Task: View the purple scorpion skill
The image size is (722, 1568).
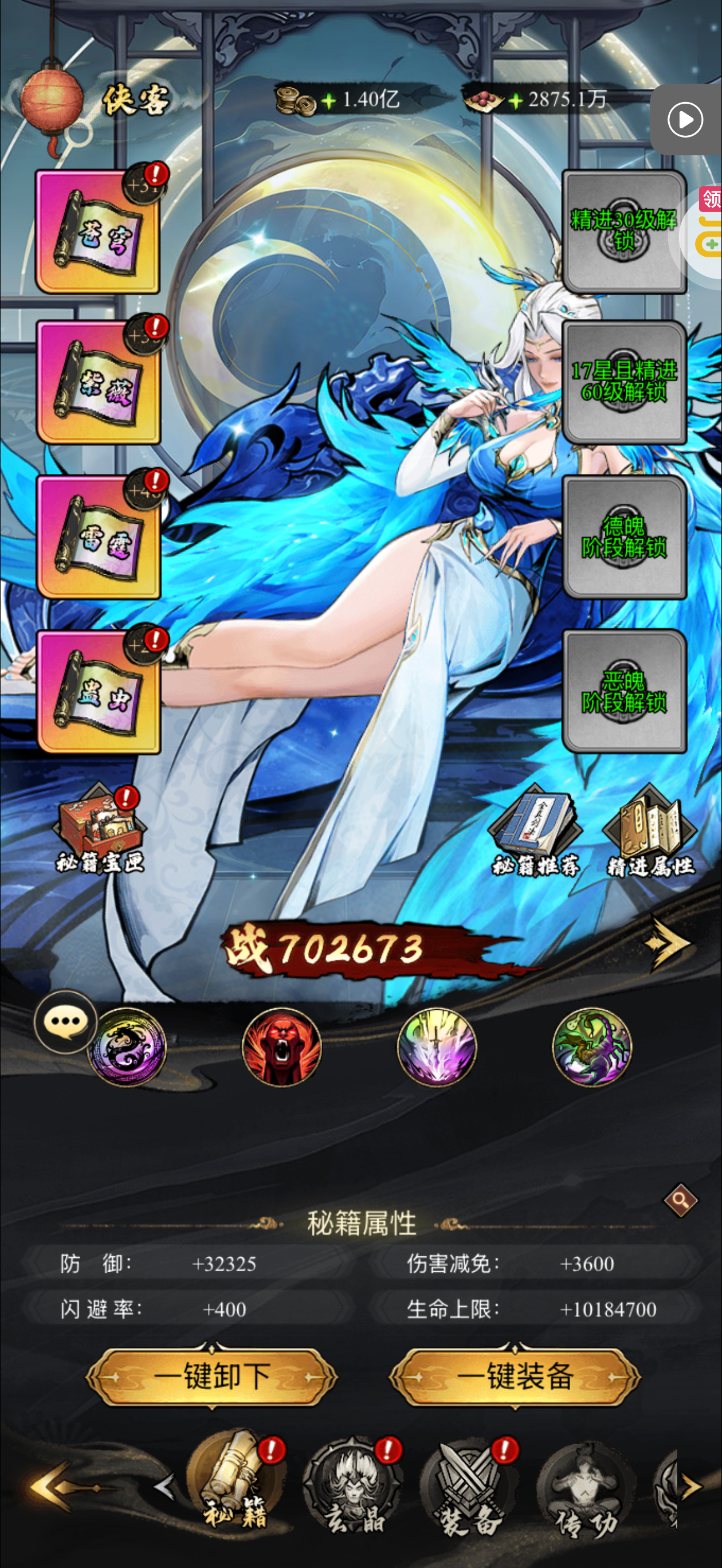Action: pyautogui.click(x=592, y=1046)
